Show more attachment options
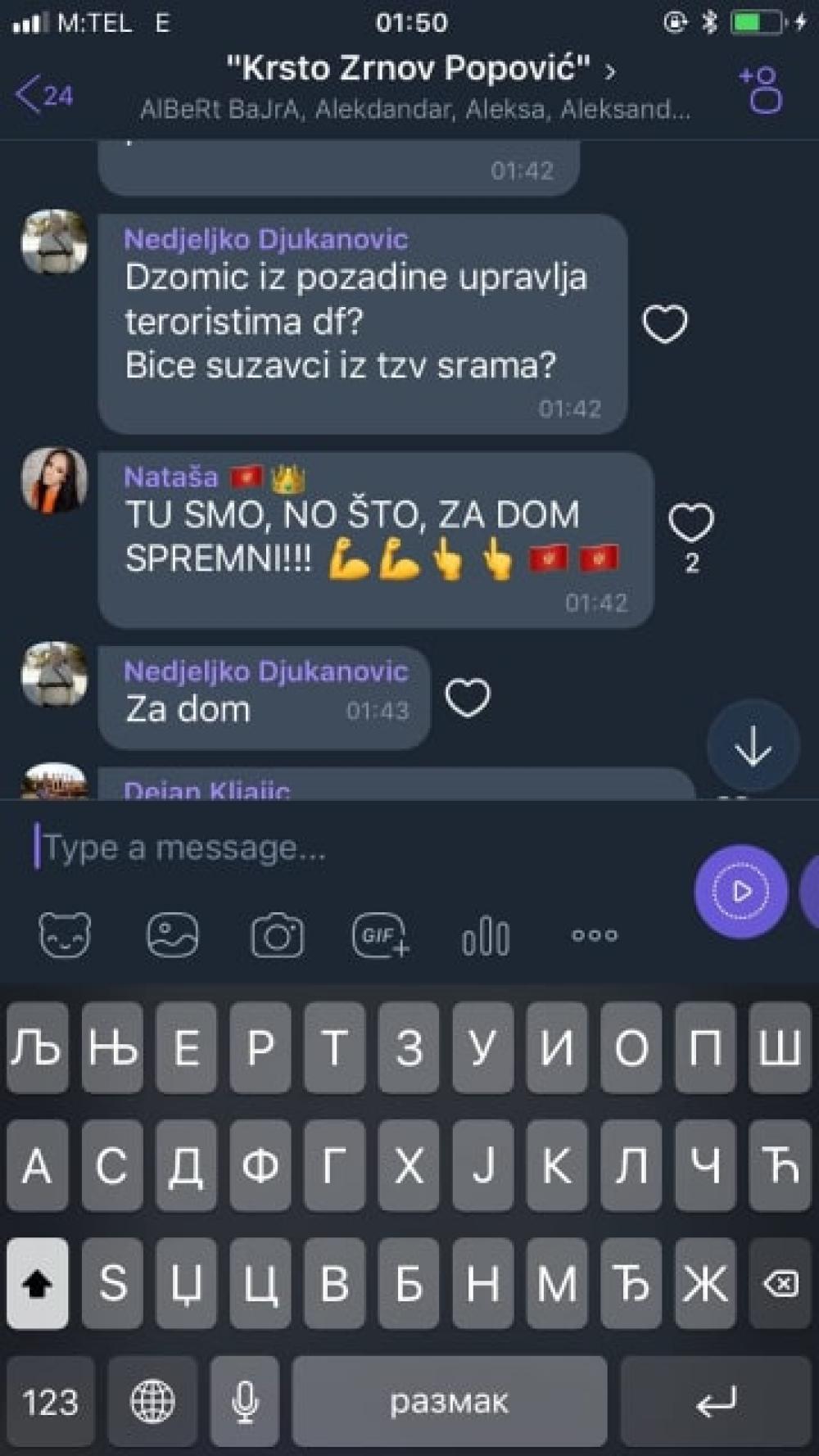The image size is (819, 1456). 595,935
